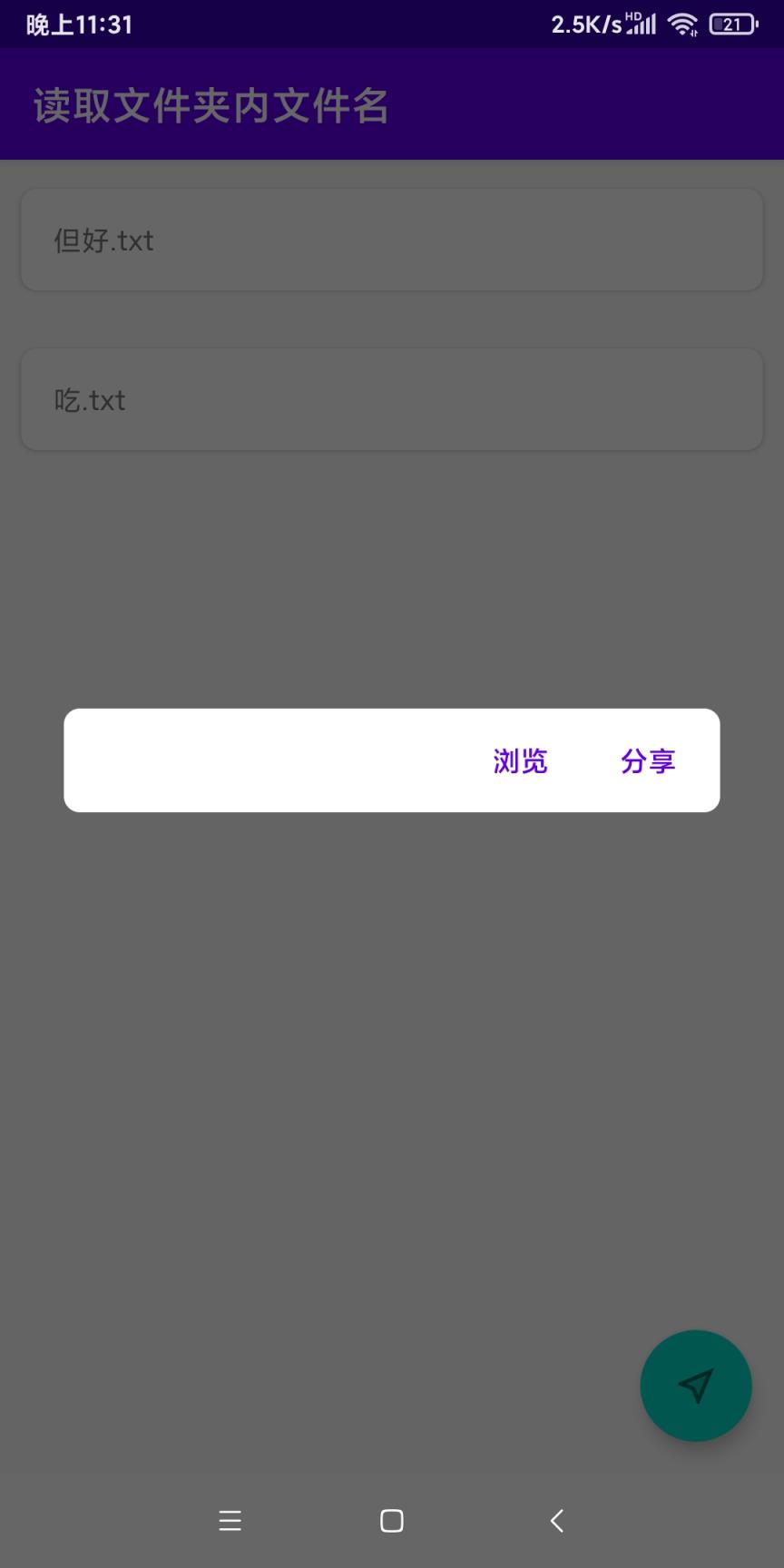Select the 吃.txt input field
The image size is (784, 1568).
[391, 399]
